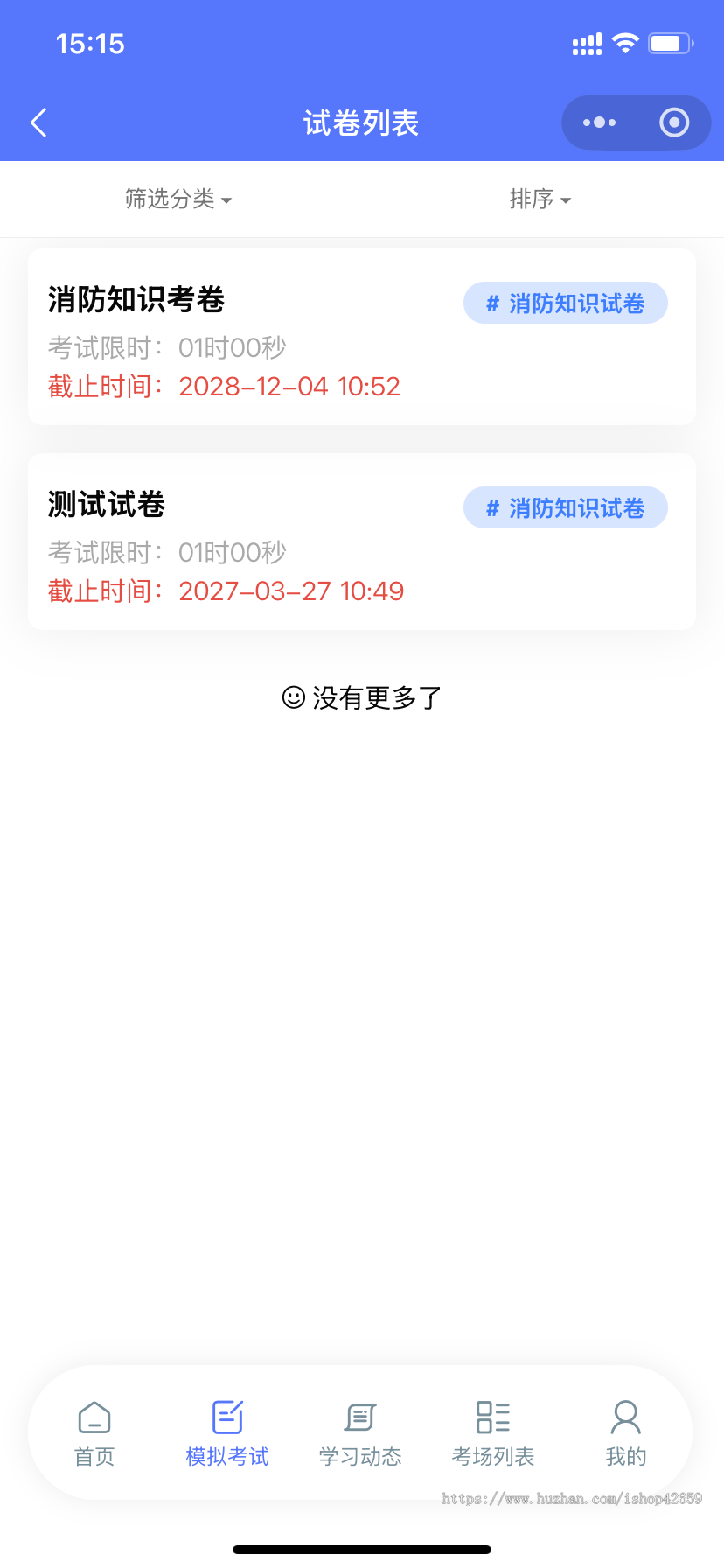Image resolution: width=724 pixels, height=1568 pixels.
Task: Select the 考场列表 exam room list icon
Action: pyautogui.click(x=492, y=1417)
